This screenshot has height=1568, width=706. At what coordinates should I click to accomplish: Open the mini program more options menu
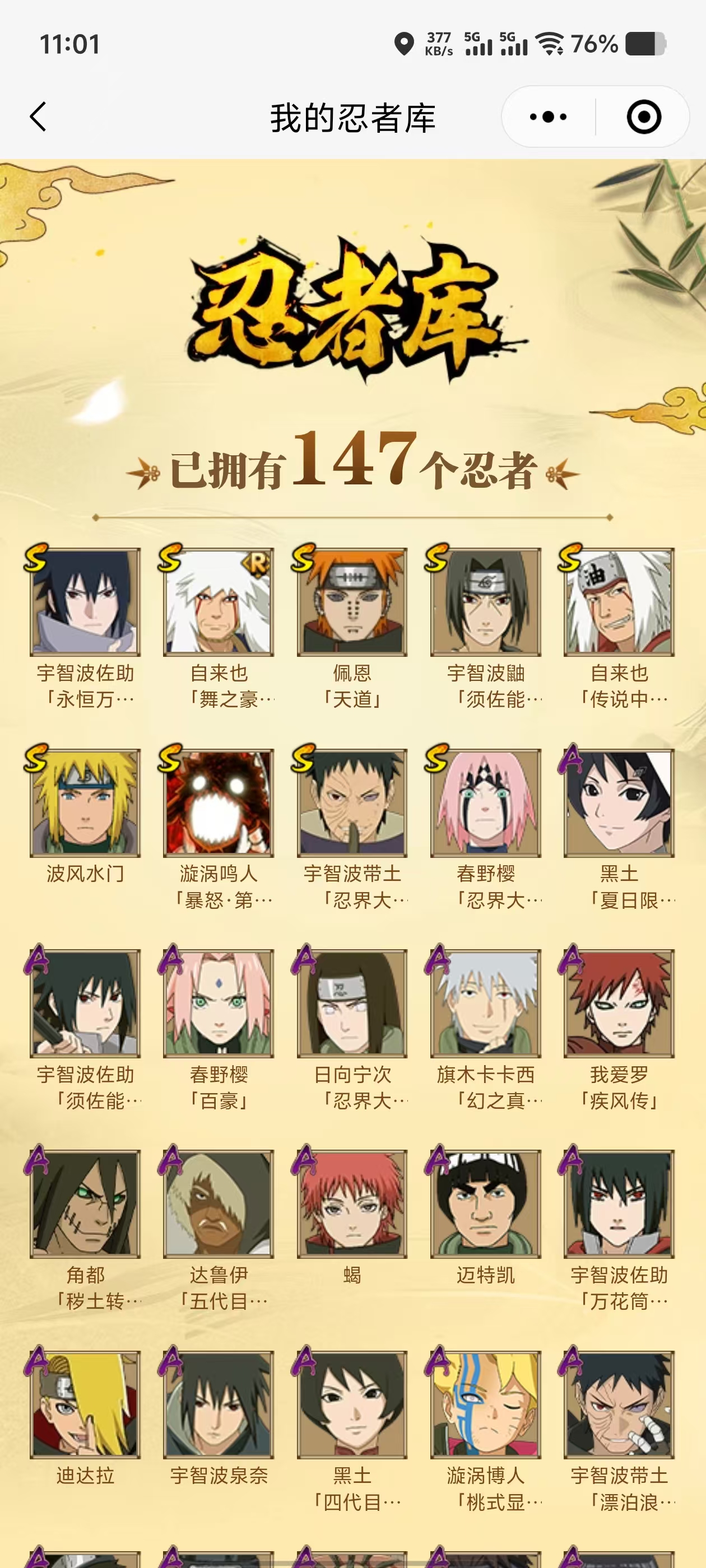[x=548, y=116]
